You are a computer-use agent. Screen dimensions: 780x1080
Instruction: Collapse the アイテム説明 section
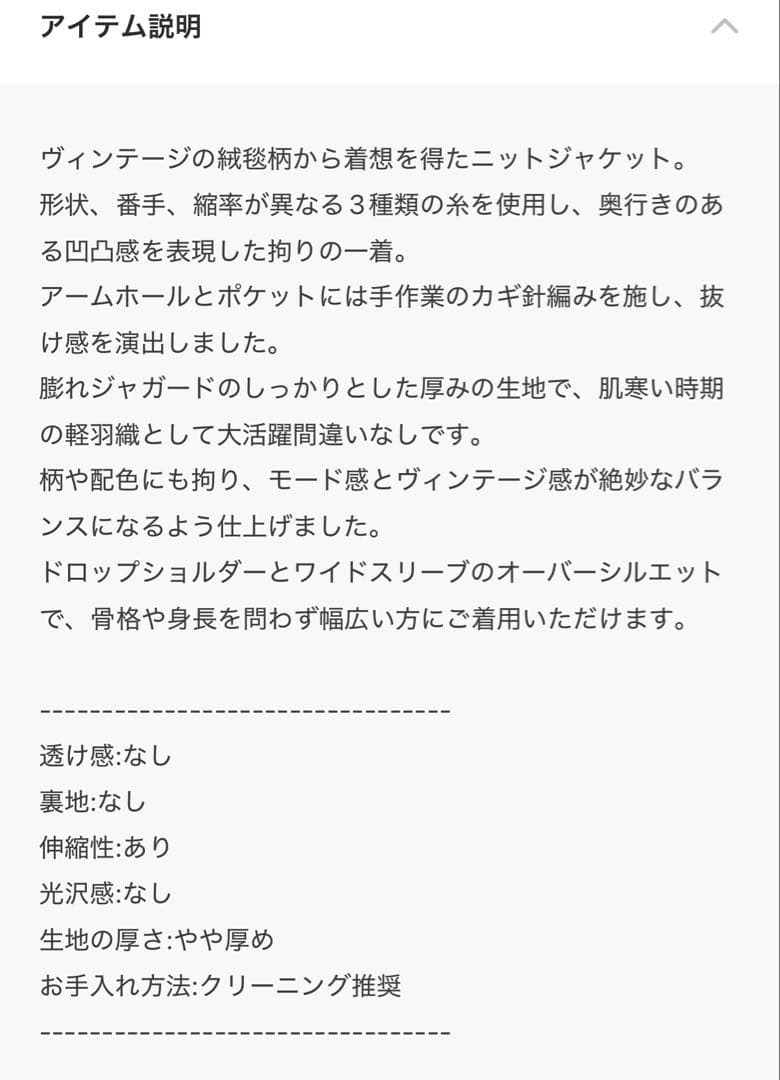pyautogui.click(x=725, y=27)
